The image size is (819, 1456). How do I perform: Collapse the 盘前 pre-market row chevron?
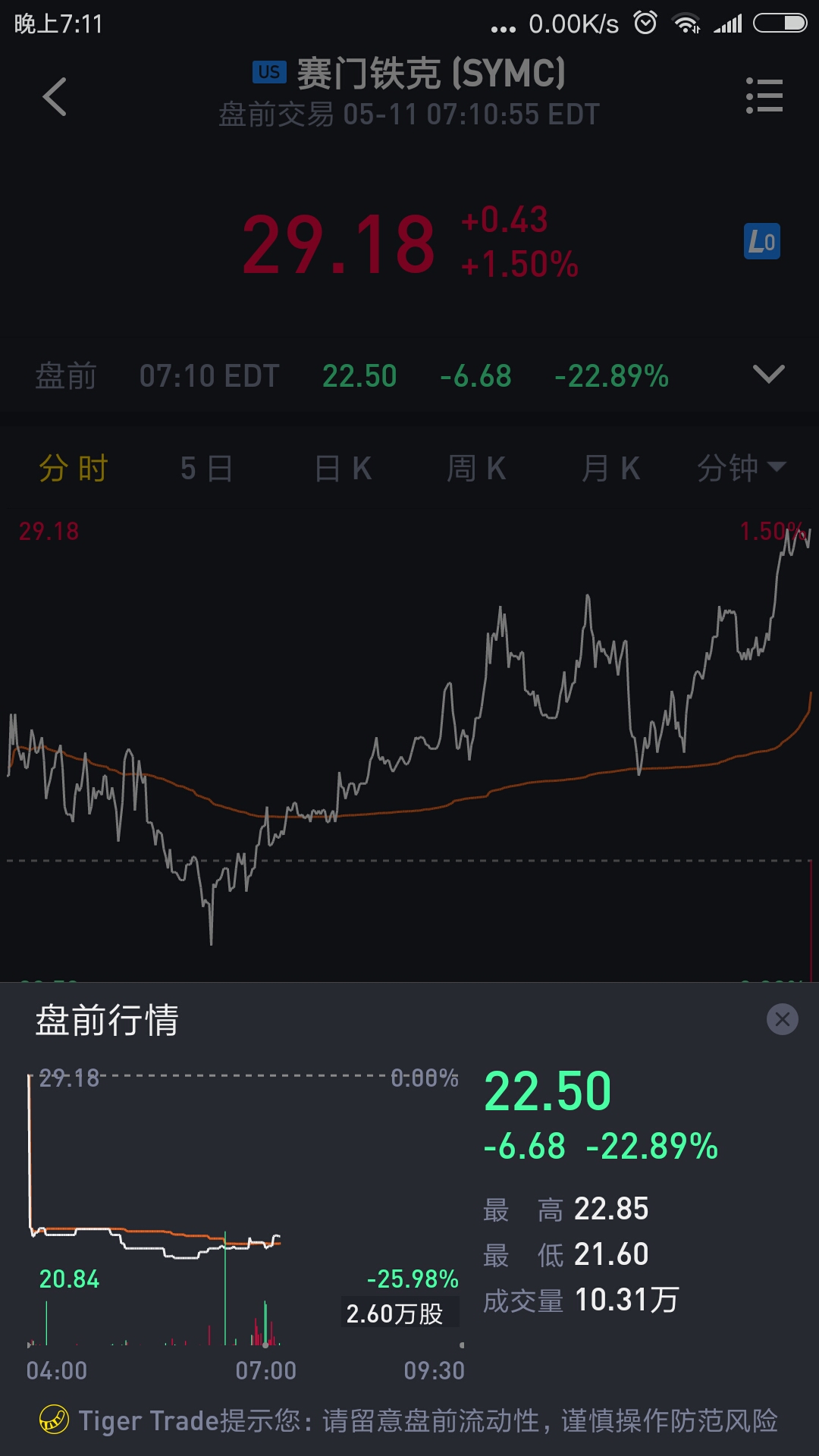(x=768, y=375)
